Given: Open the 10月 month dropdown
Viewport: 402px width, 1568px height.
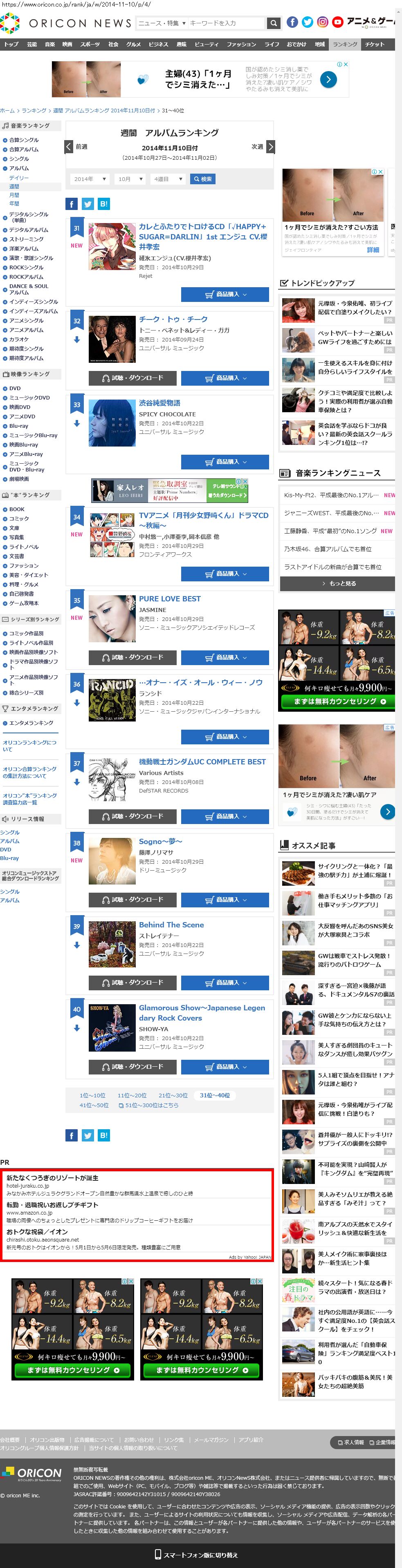Looking at the screenshot, I should 130,179.
